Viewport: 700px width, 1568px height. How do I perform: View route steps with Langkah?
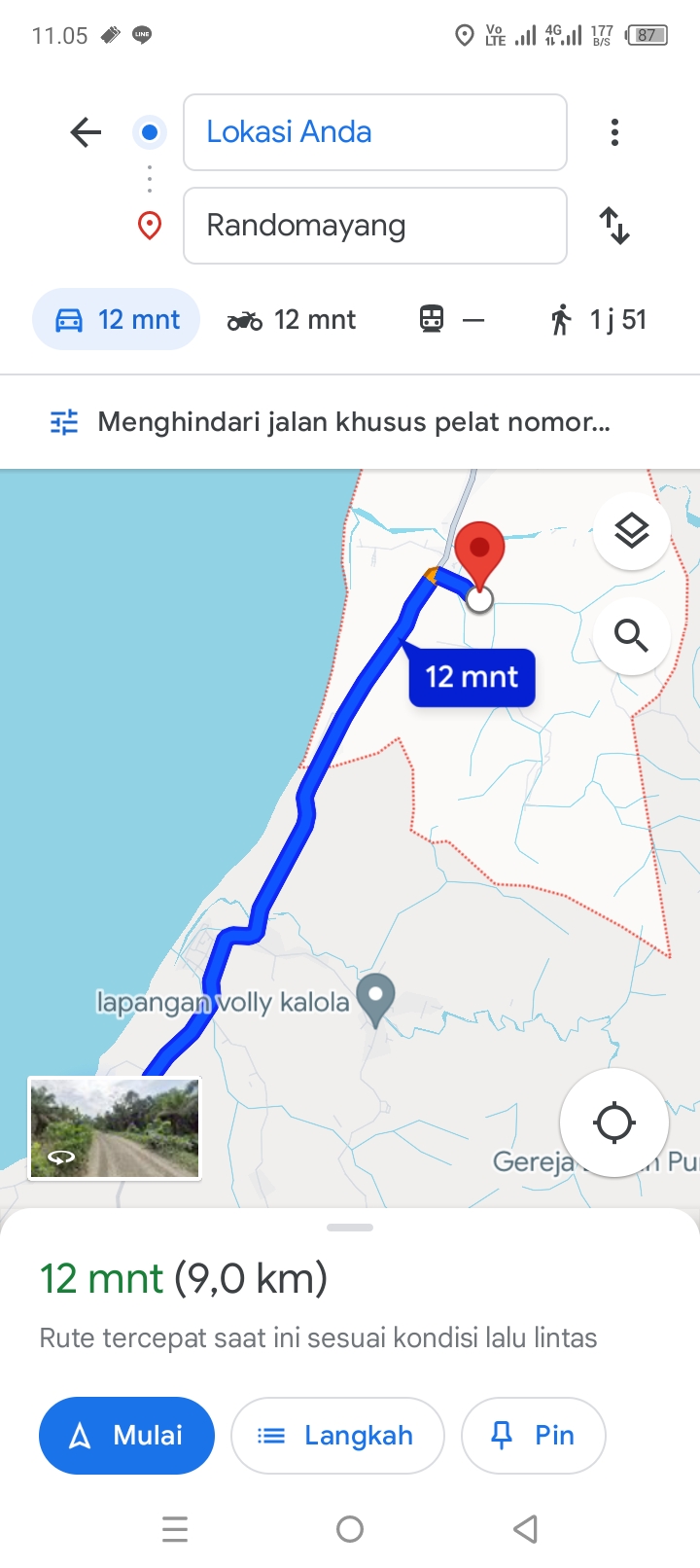337,1436
